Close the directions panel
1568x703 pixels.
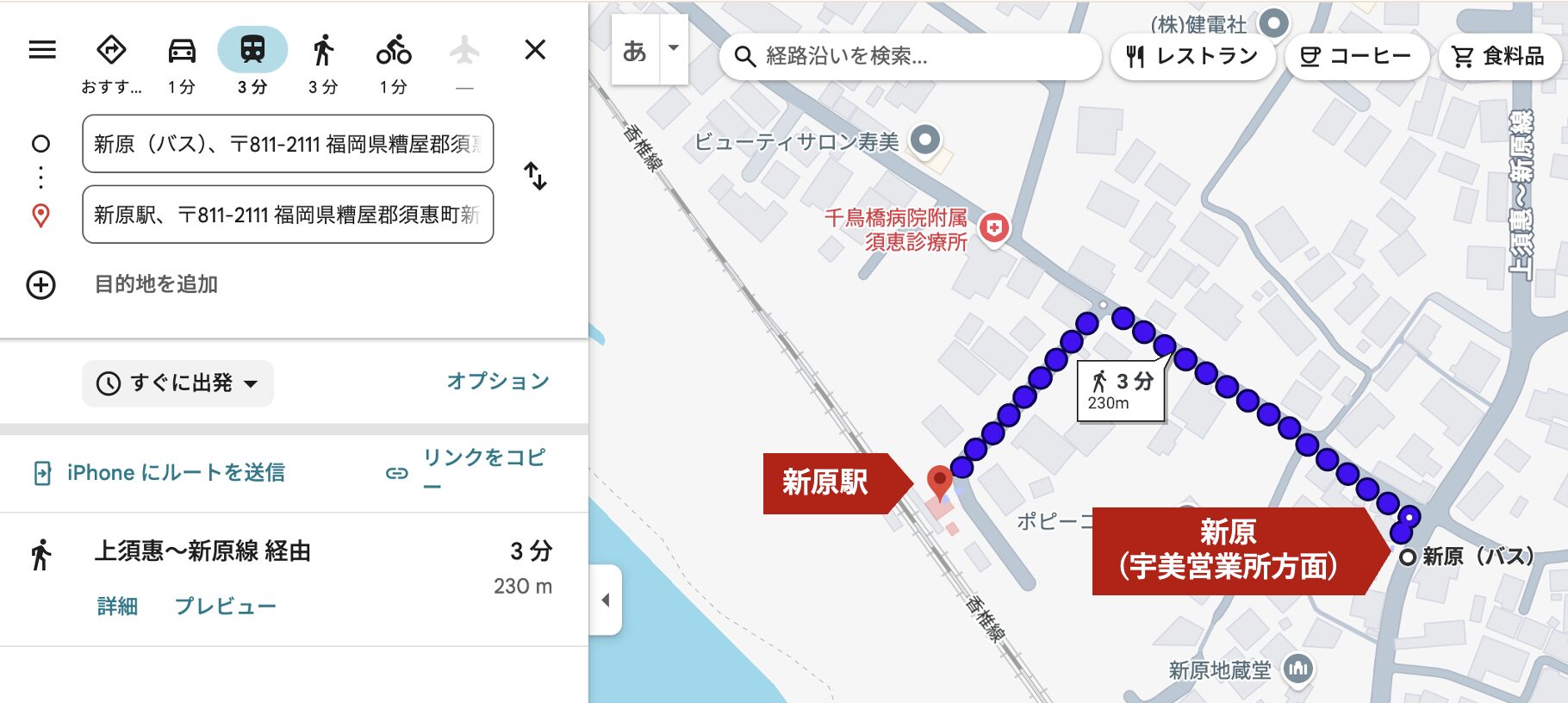pyautogui.click(x=535, y=50)
